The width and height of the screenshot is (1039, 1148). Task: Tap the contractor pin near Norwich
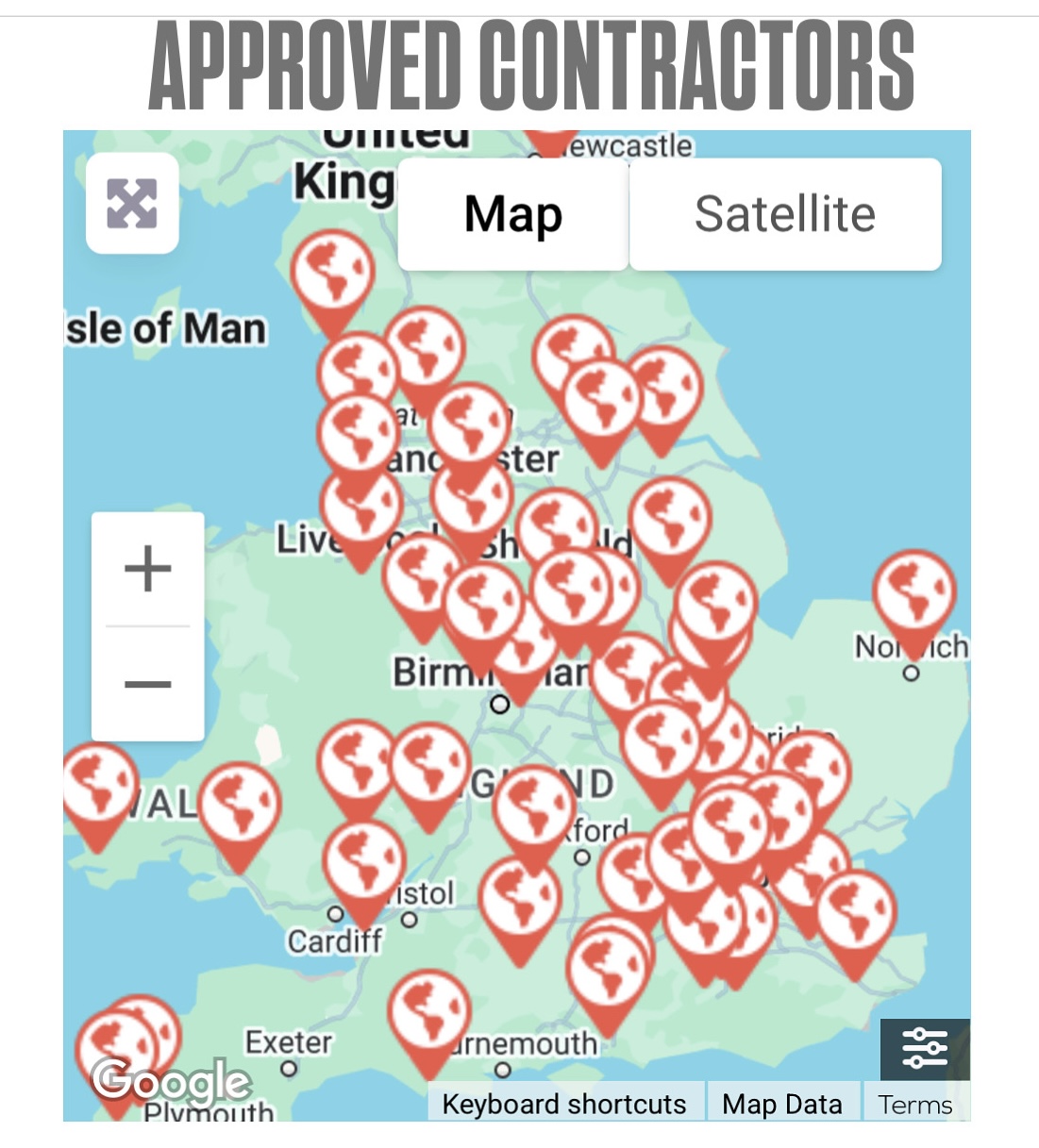[913, 594]
